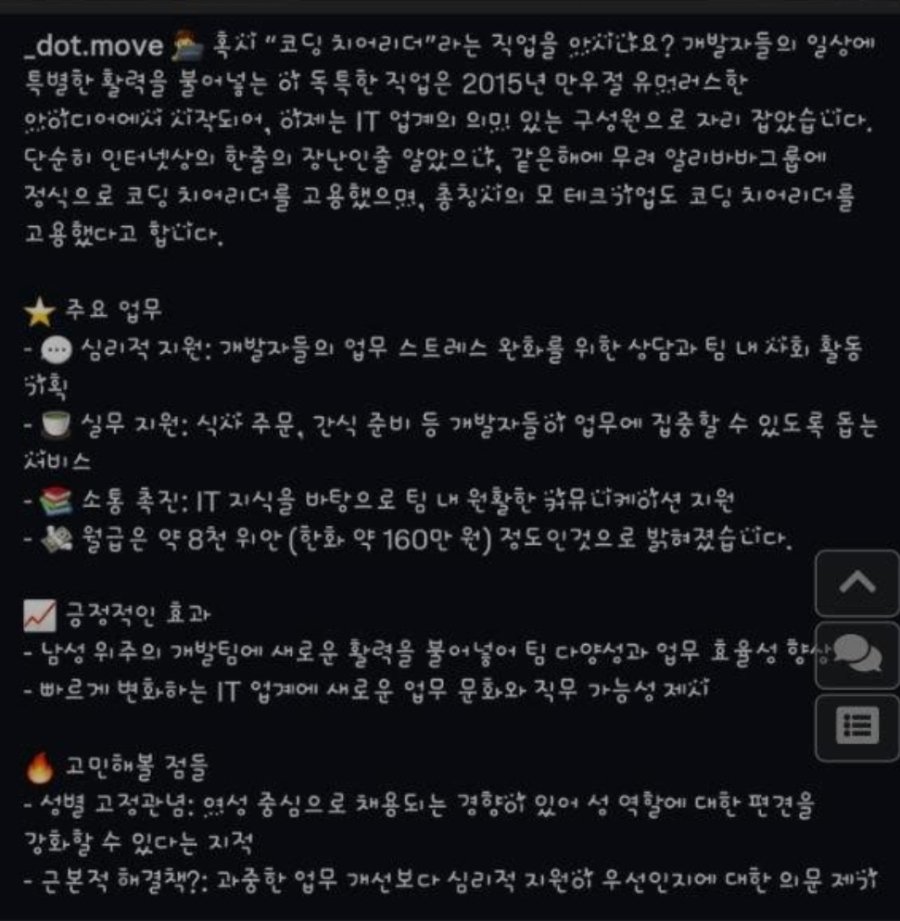Viewport: 900px width, 921px height.
Task: Open the post list button
Action: 857,728
